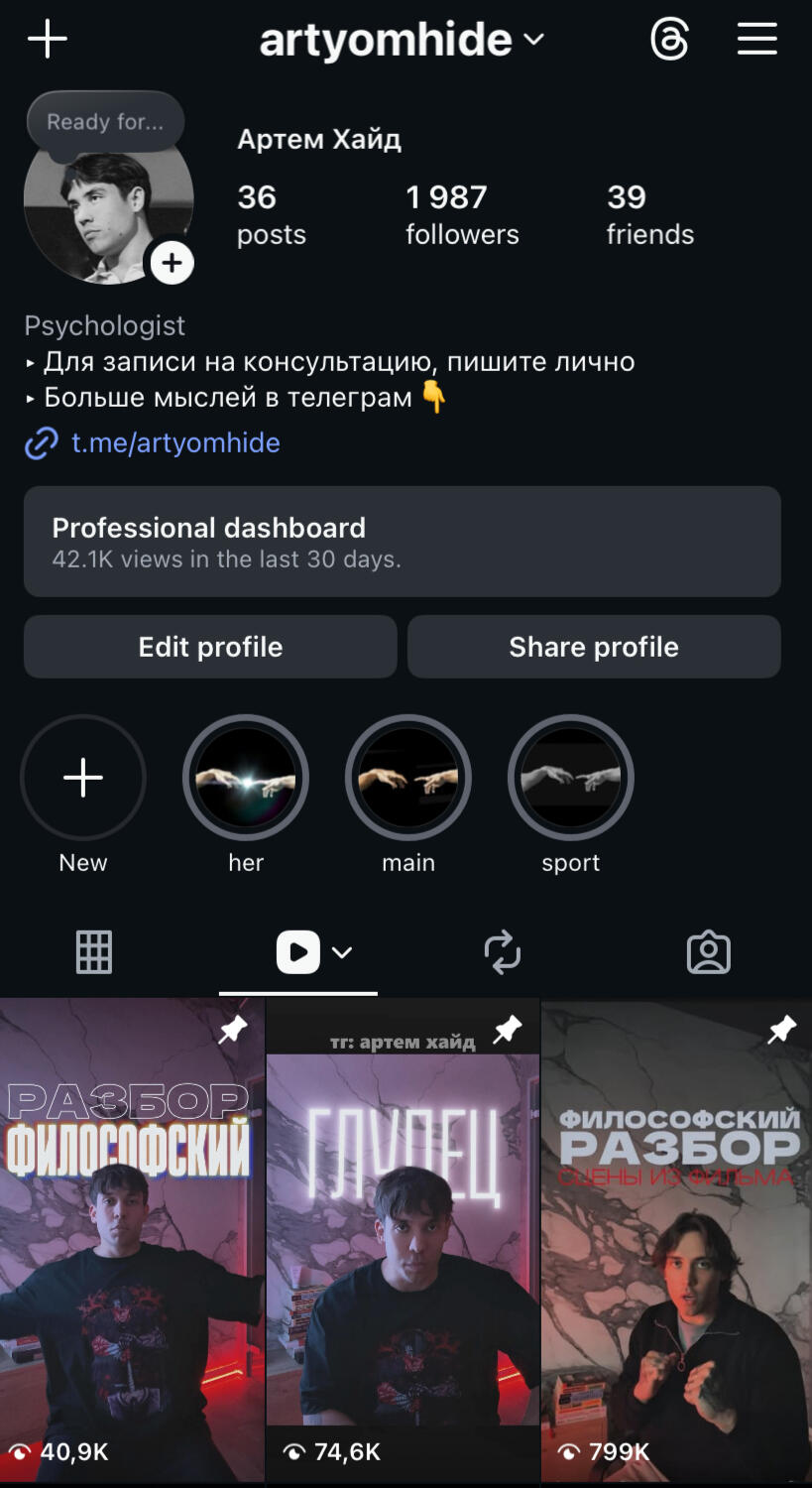
Task: Open the 'main' highlight
Action: coord(408,778)
